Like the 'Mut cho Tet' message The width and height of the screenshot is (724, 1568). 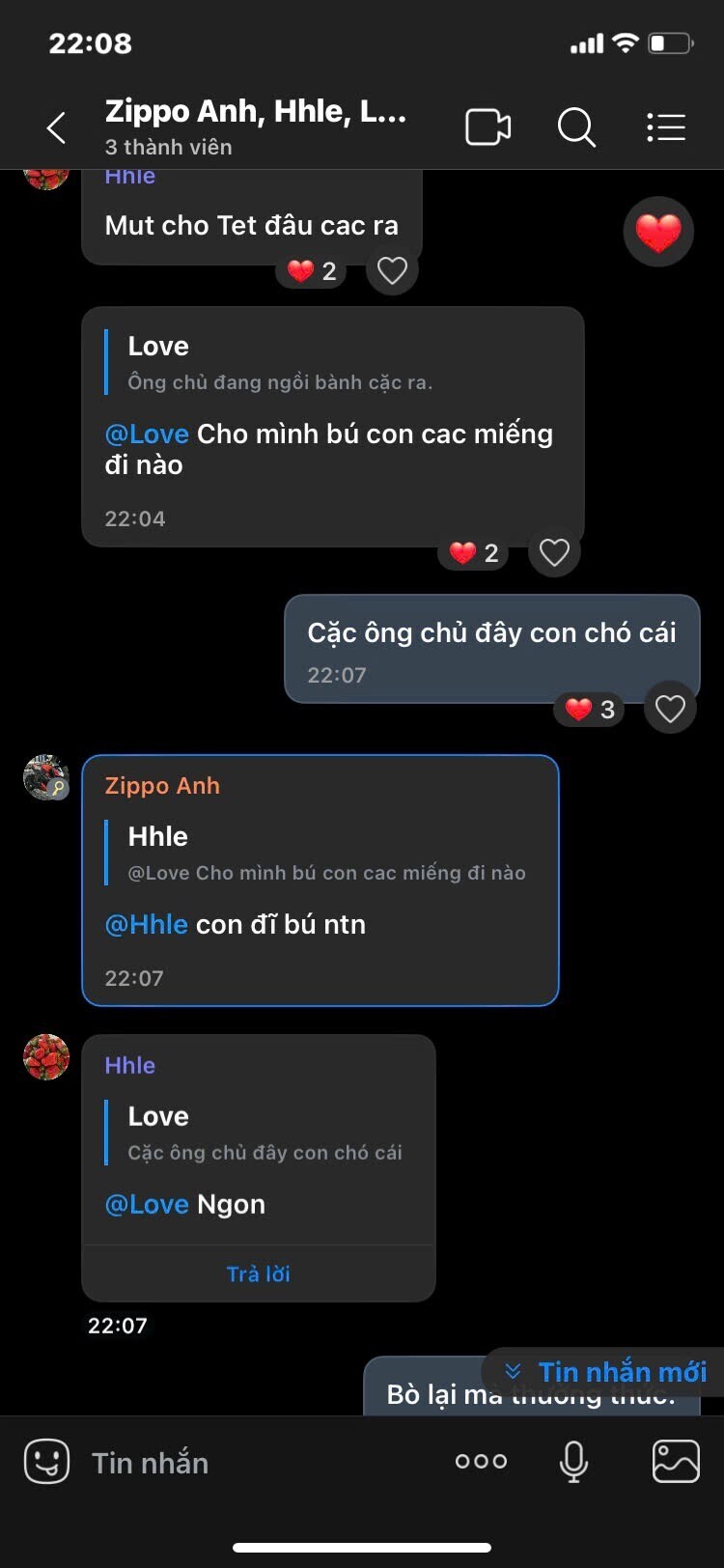(392, 271)
